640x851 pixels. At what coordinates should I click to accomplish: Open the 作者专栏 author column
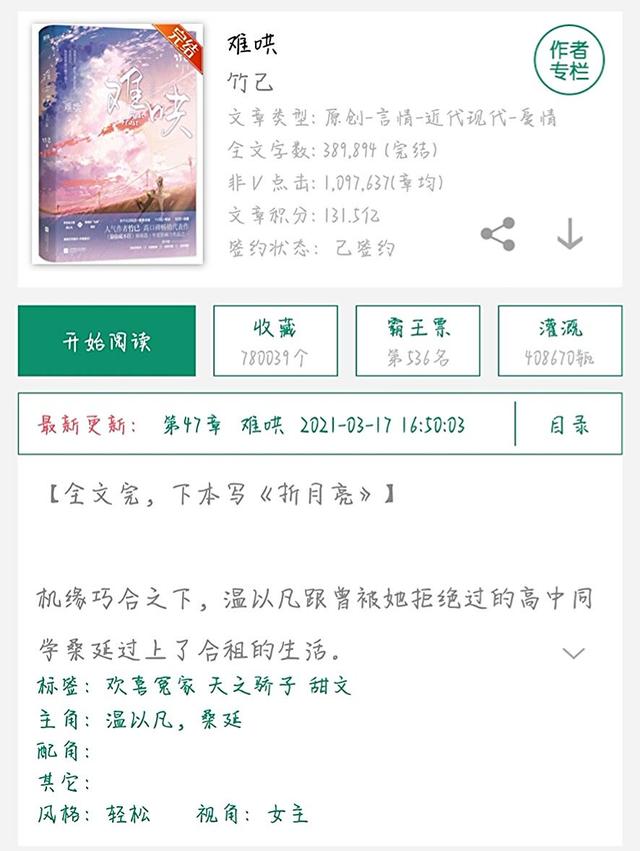(x=567, y=61)
